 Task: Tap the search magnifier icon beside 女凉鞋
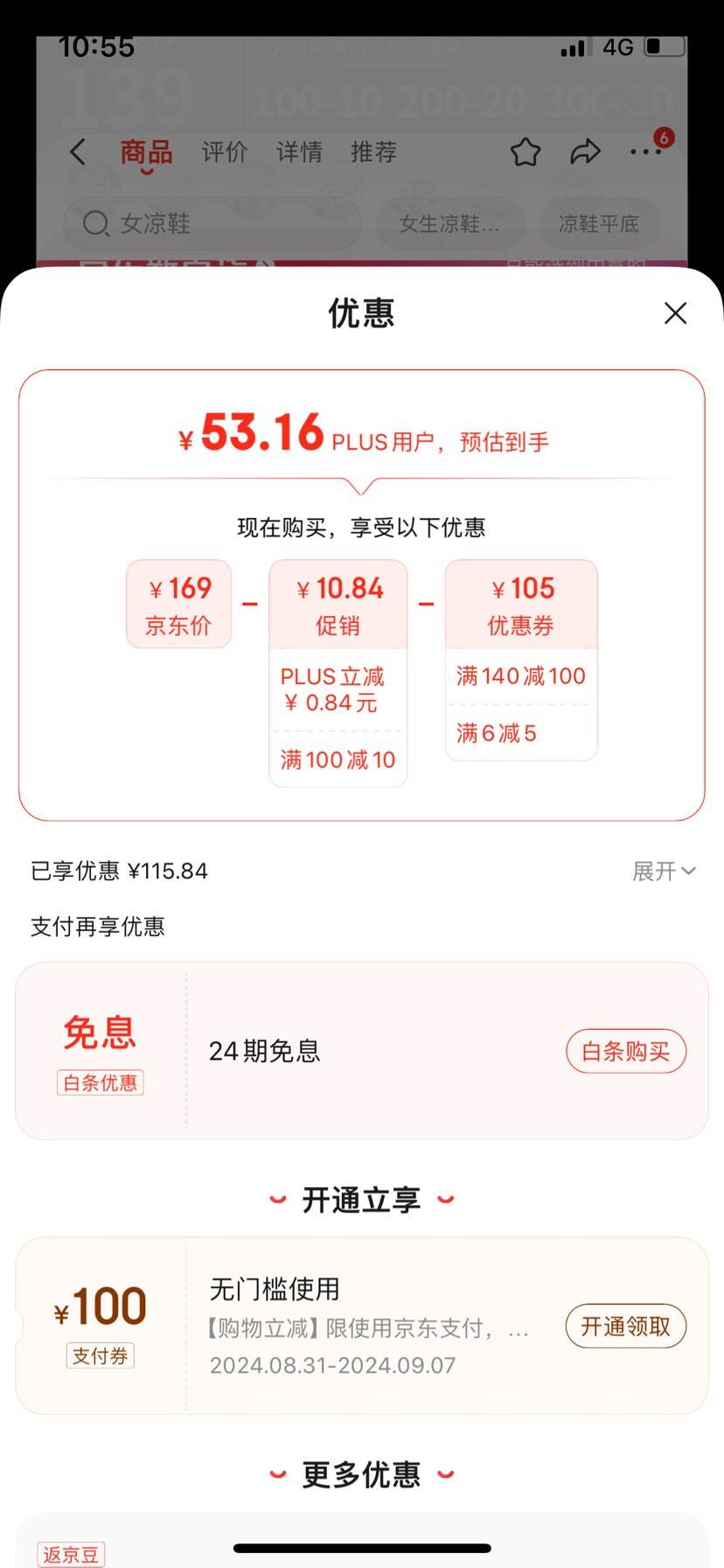(x=96, y=224)
